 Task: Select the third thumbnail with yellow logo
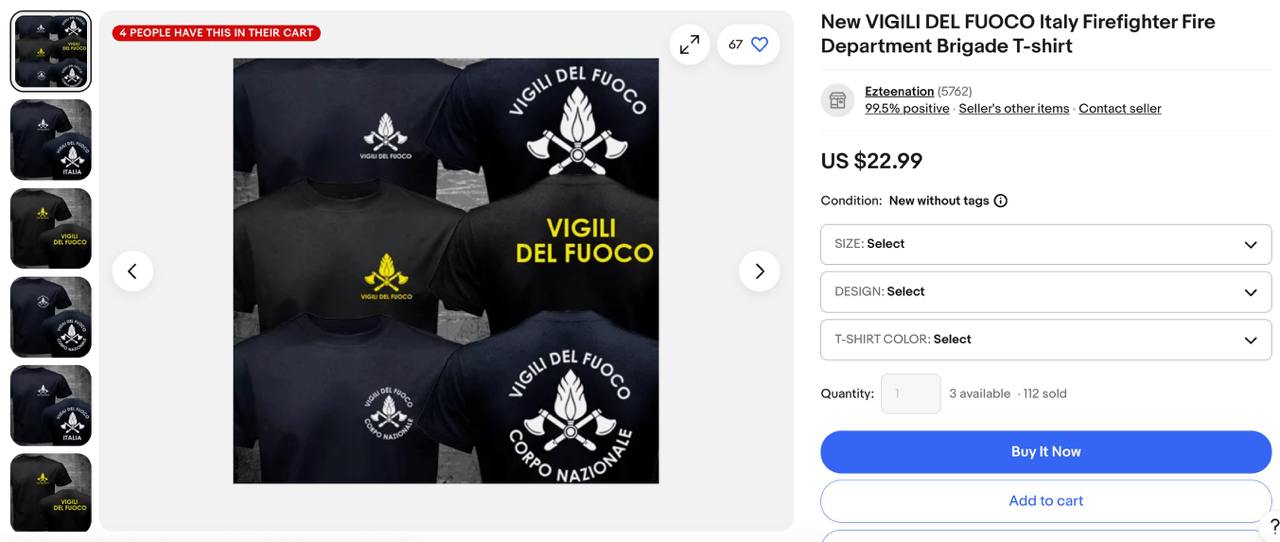tap(51, 228)
